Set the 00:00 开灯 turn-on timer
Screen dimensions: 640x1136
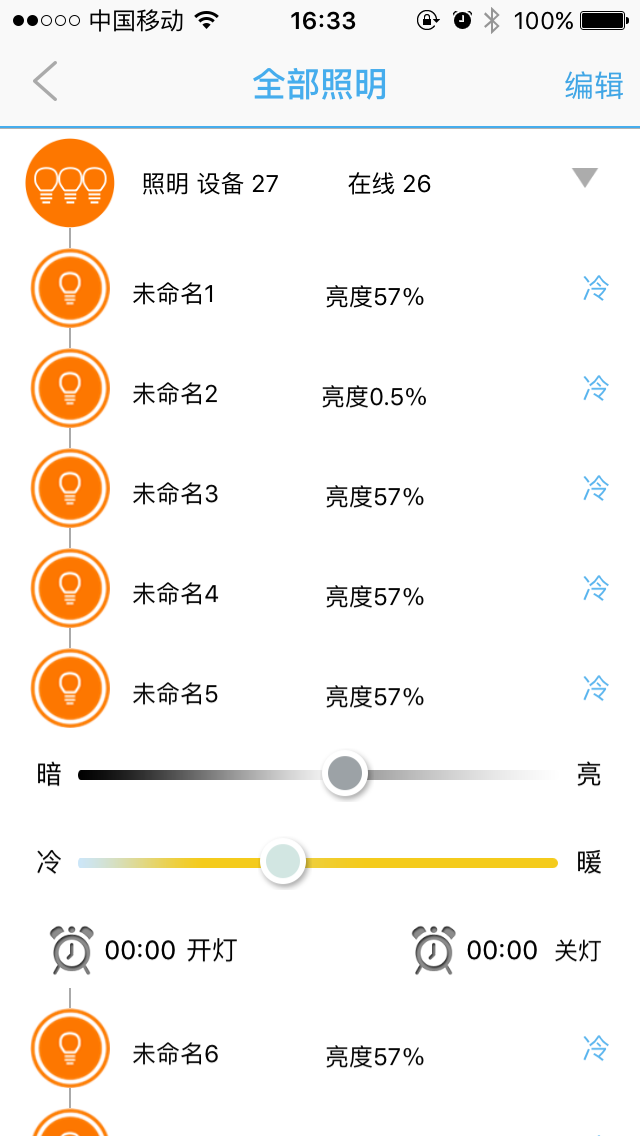(145, 950)
